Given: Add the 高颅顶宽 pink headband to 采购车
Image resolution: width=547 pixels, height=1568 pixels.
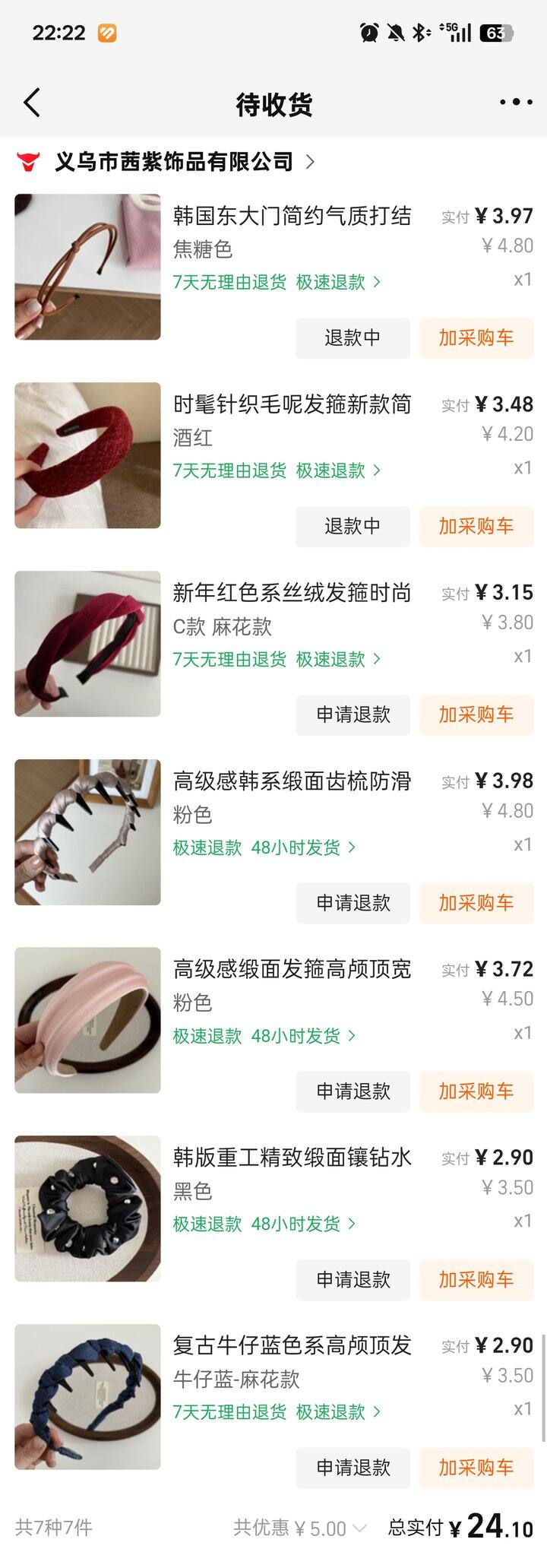Looking at the screenshot, I should pyautogui.click(x=476, y=1091).
